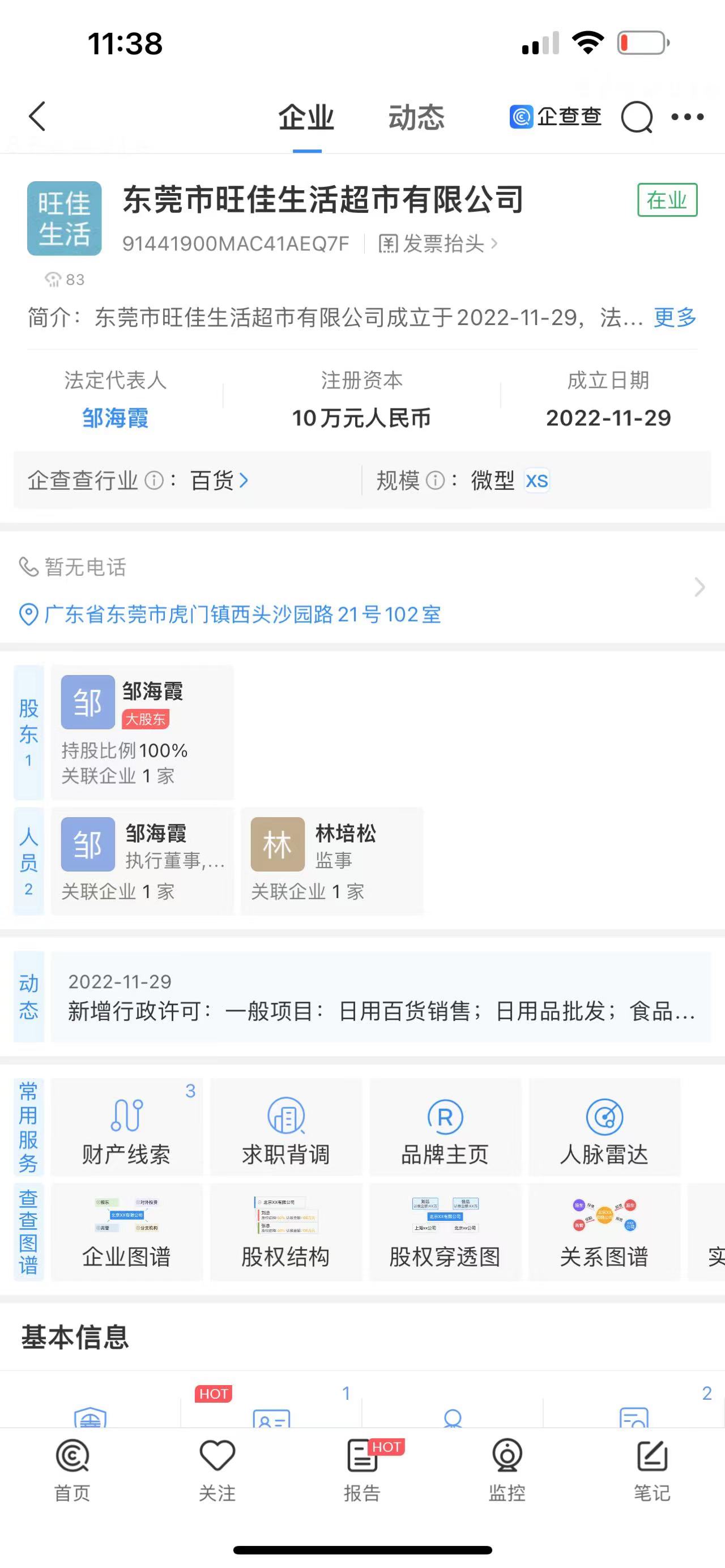Open shareholder card 邹海霞 大股东

[142, 732]
